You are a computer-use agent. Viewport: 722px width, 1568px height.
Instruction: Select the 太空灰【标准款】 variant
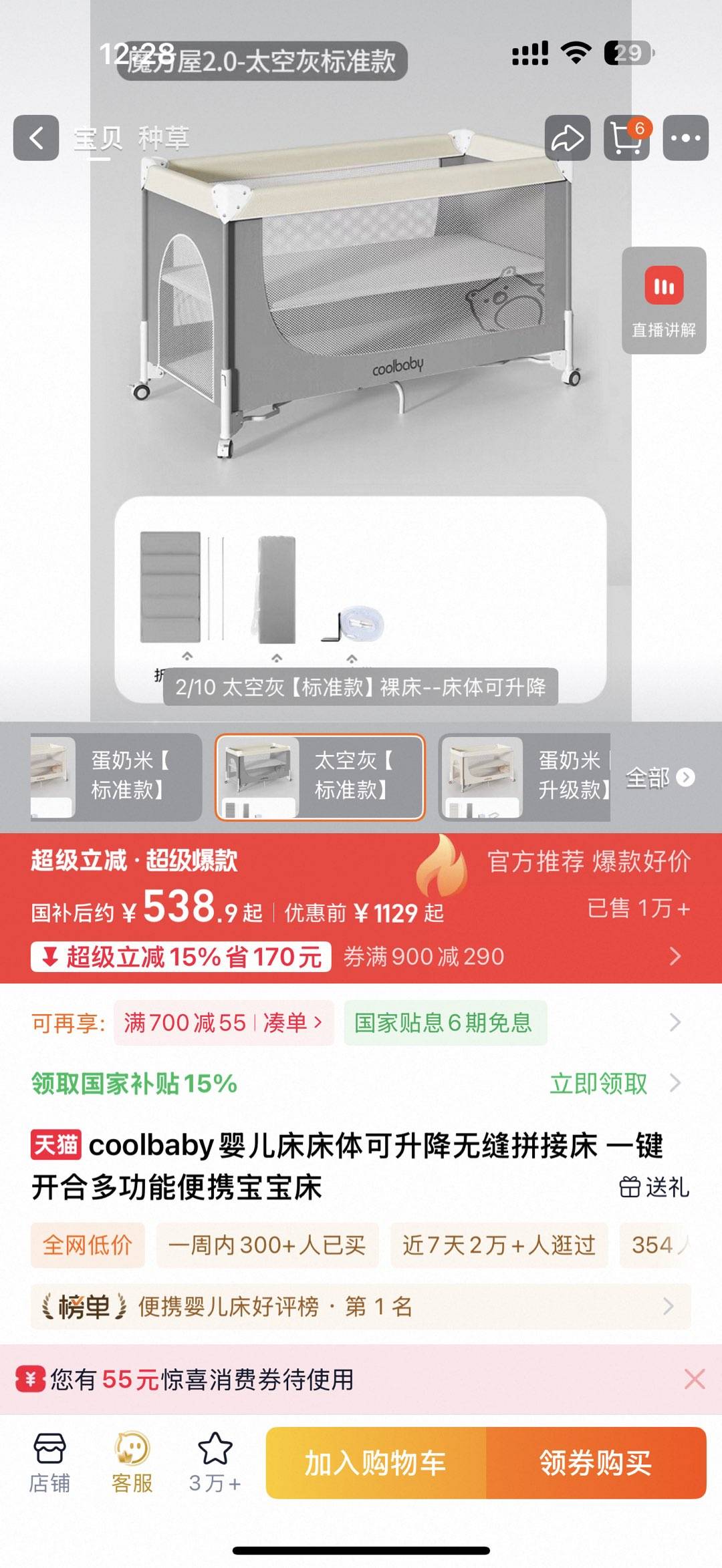coord(320,777)
